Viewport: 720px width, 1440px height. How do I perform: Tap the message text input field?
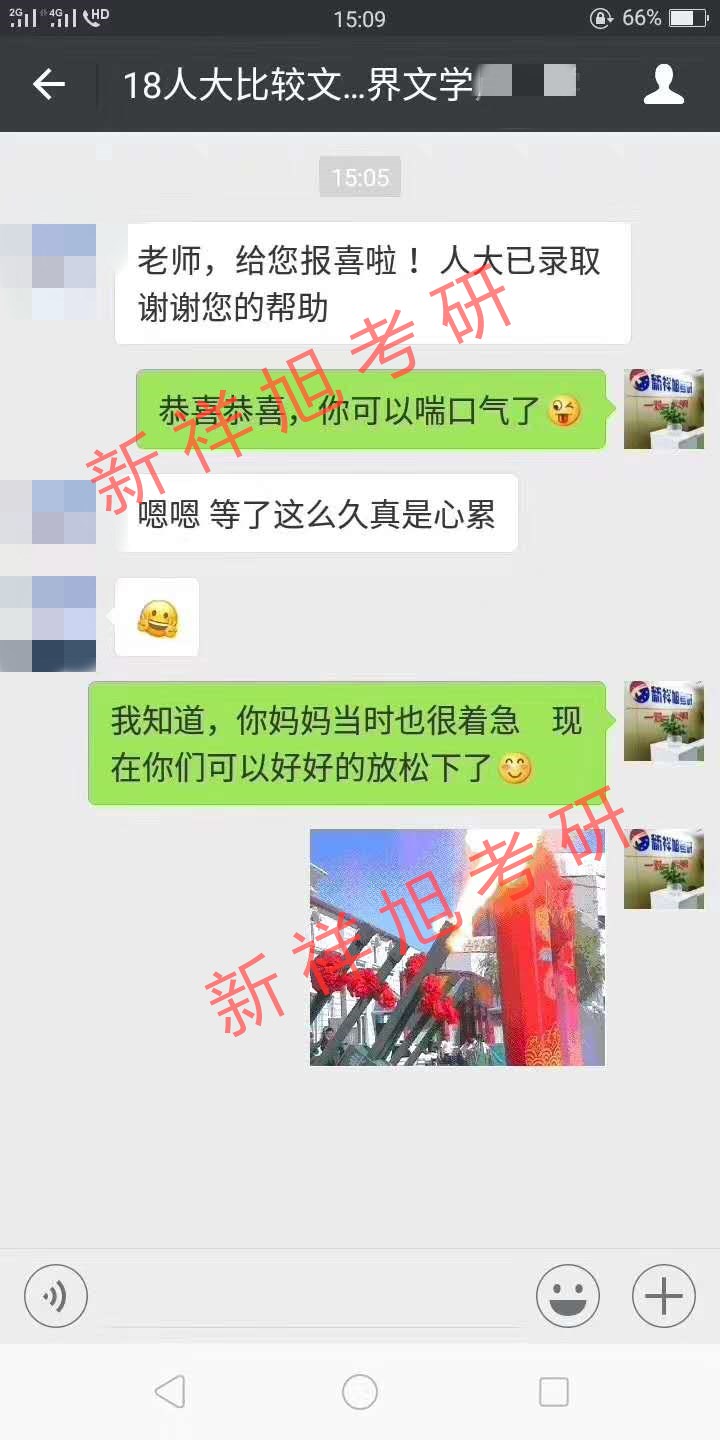point(310,1296)
